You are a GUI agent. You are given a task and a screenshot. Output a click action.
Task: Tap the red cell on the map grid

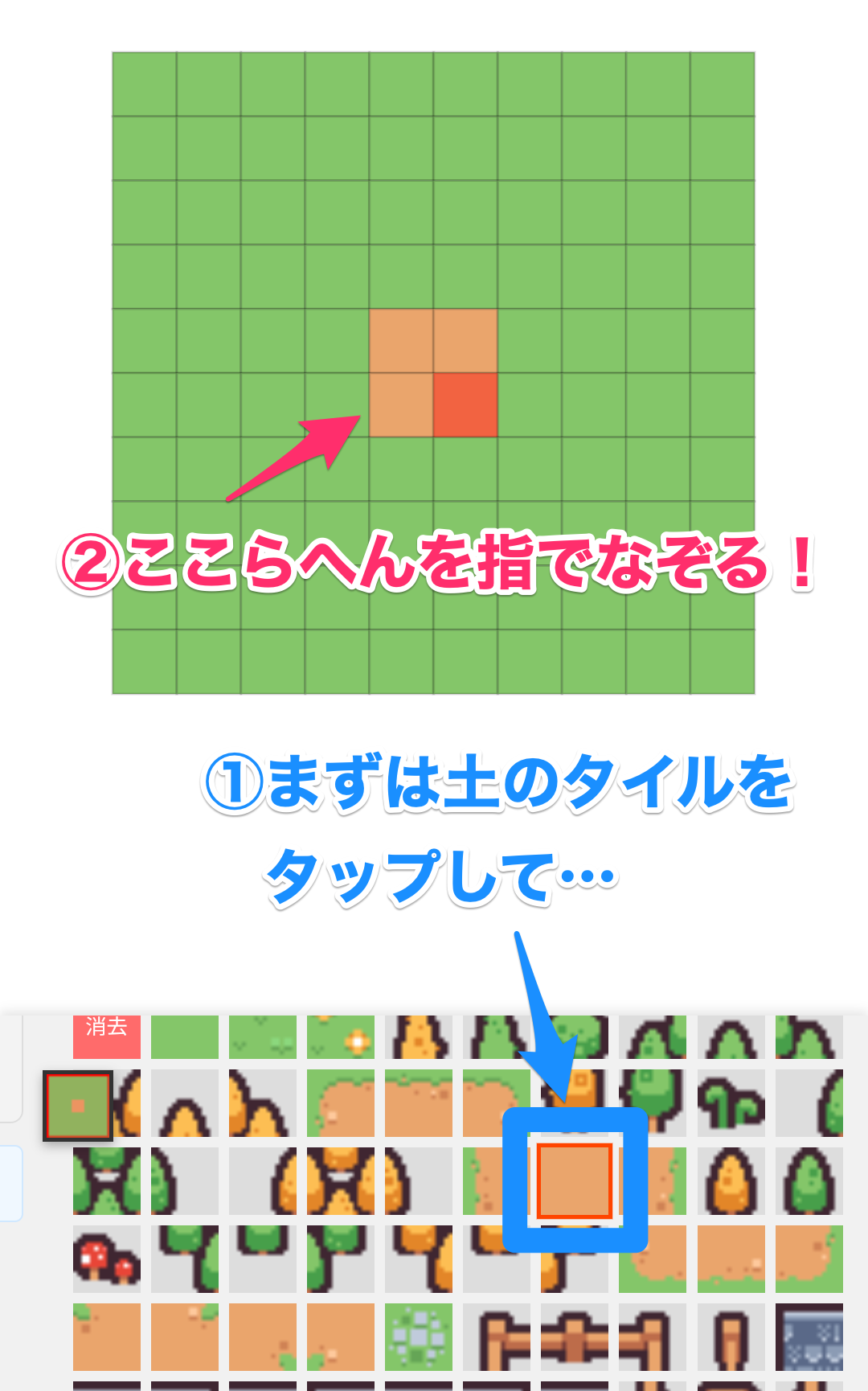pos(465,404)
